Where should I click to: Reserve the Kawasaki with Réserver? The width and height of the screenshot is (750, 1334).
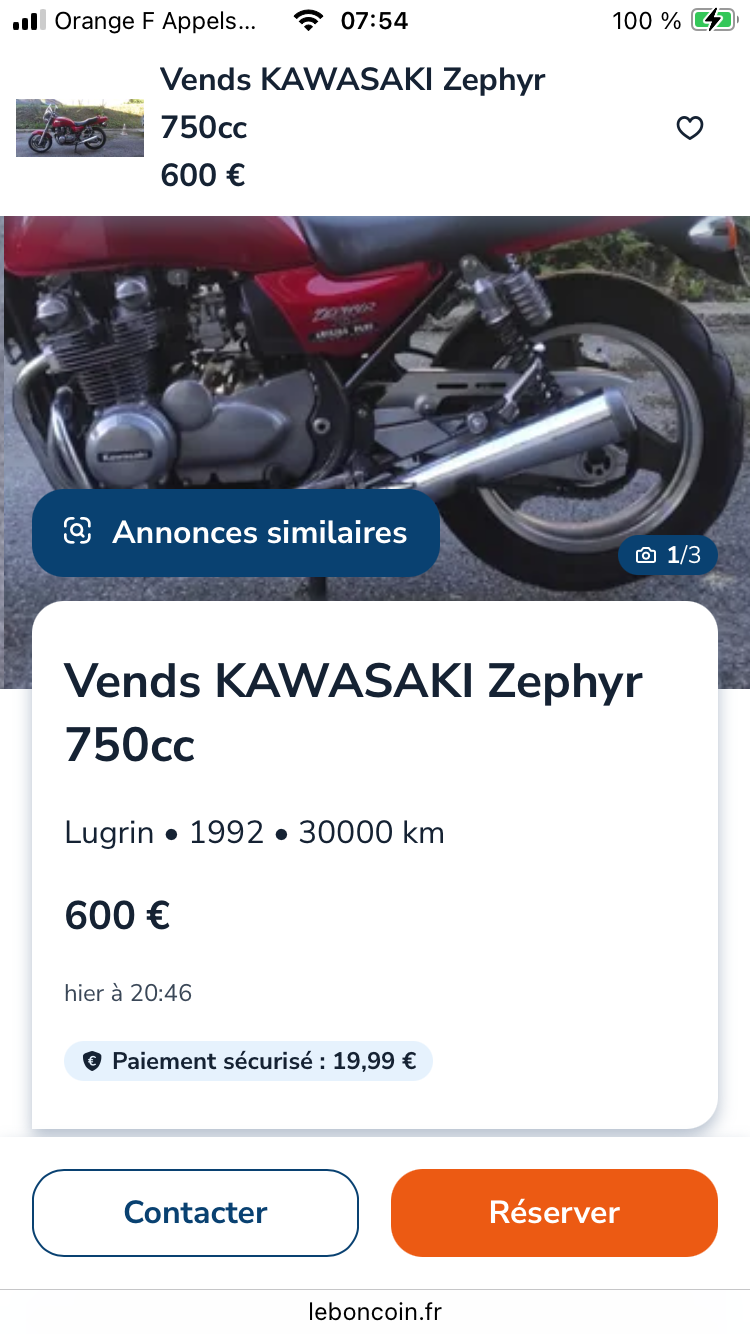click(554, 1212)
